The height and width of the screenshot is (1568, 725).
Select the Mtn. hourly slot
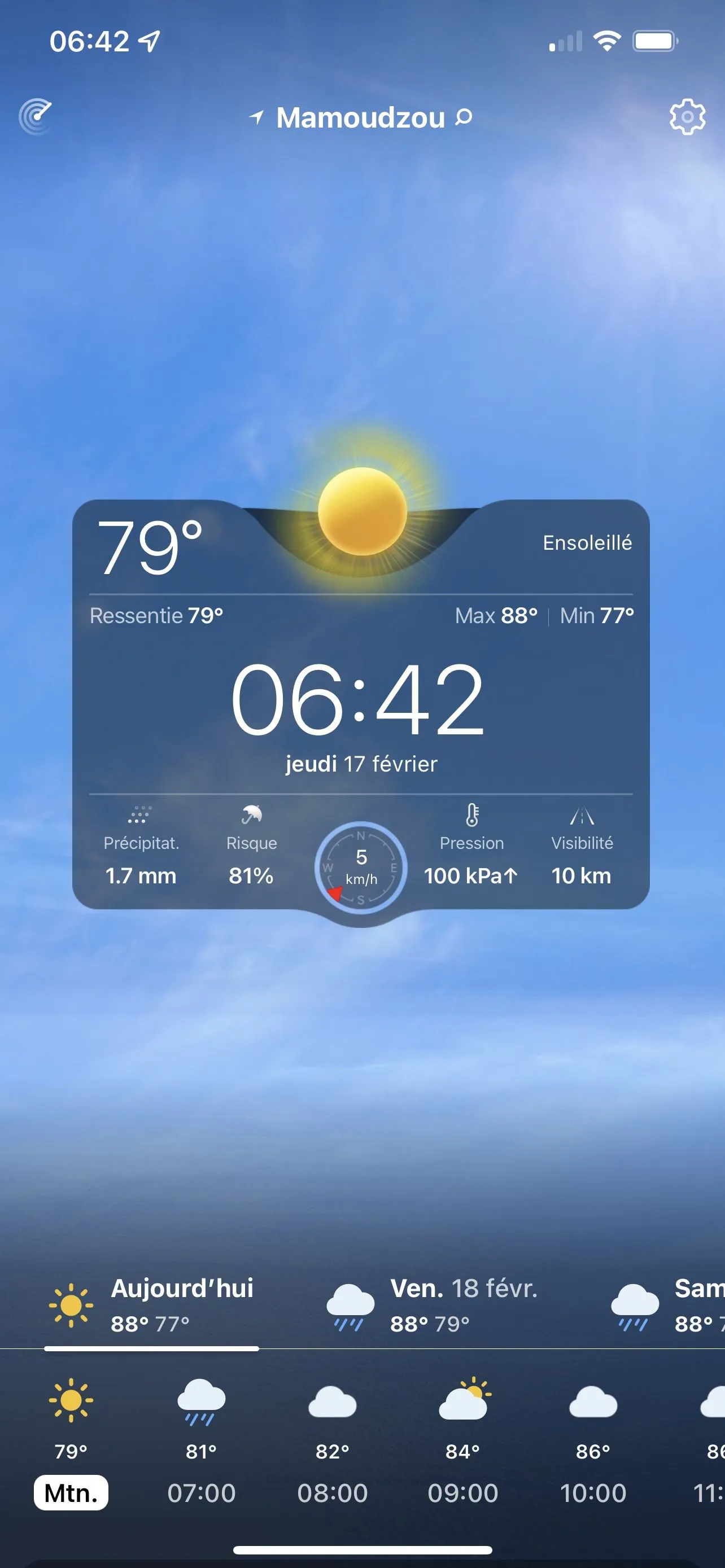pyautogui.click(x=71, y=1492)
